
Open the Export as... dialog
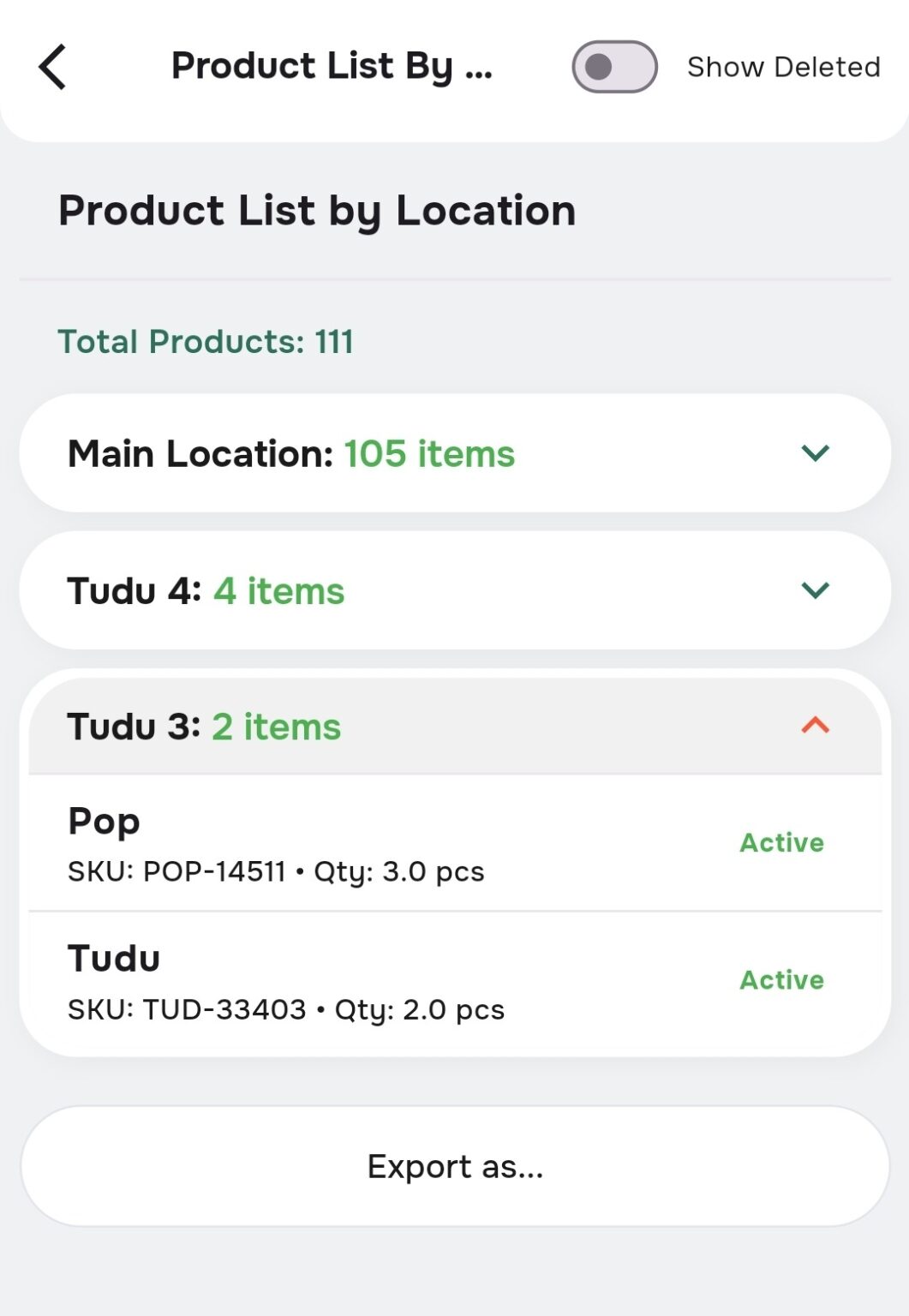(x=454, y=1166)
